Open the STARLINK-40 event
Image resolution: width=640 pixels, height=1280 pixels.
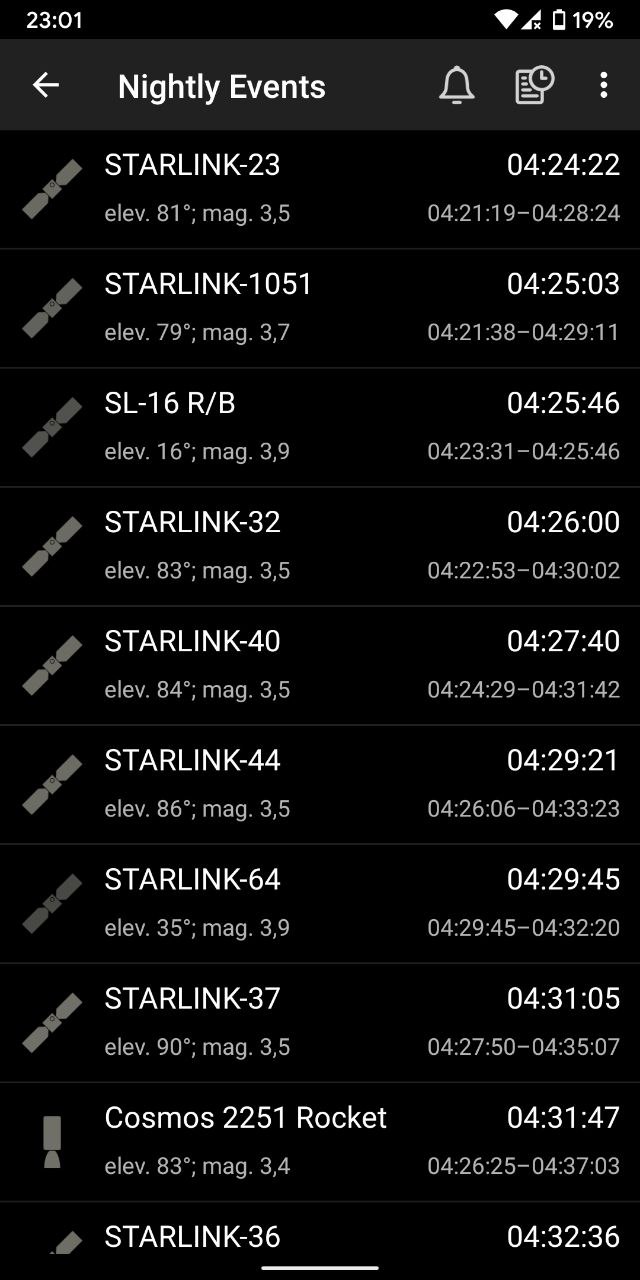click(320, 665)
